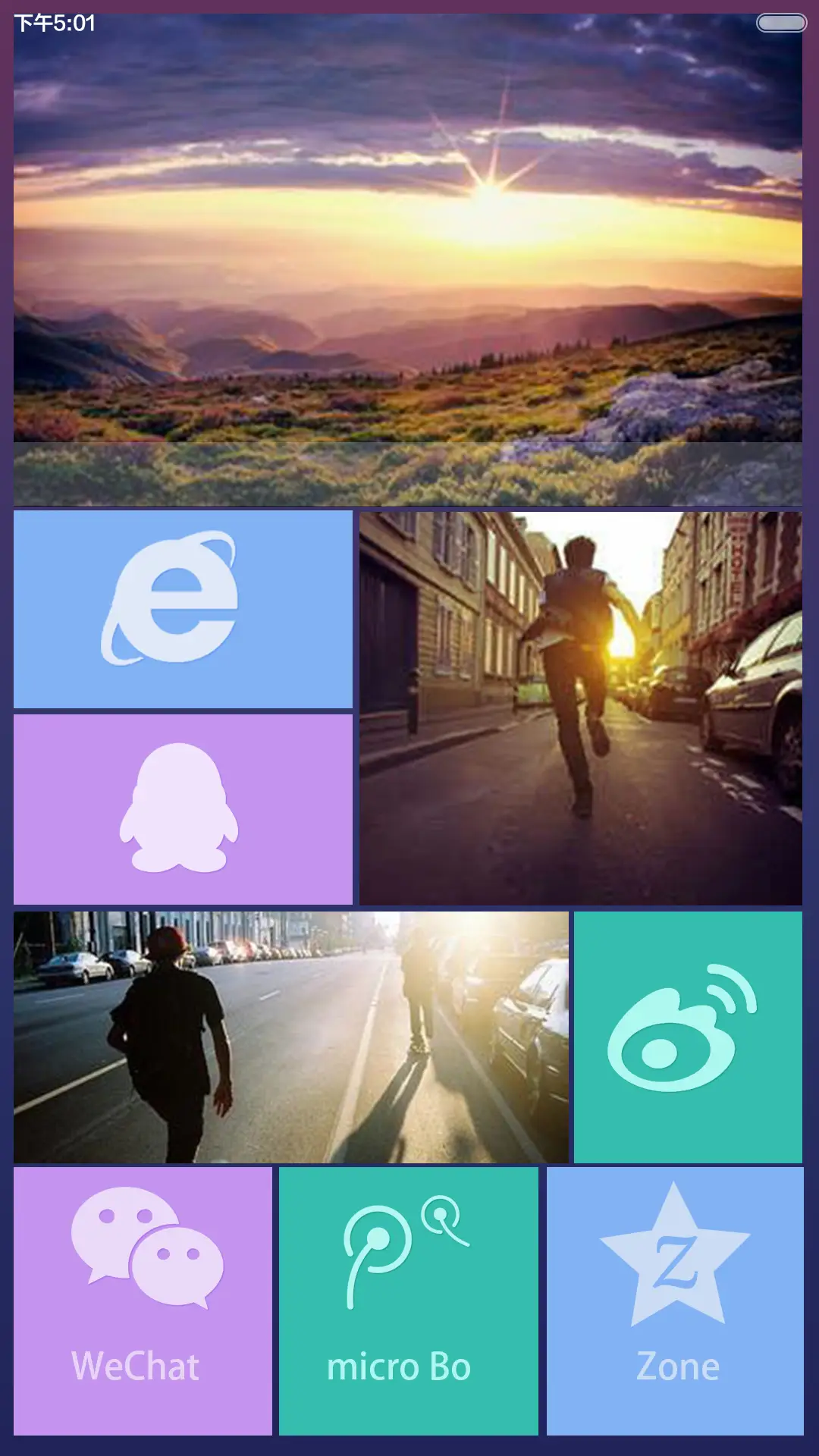
Task: Launch the QQ penguin tile
Action: [x=183, y=809]
